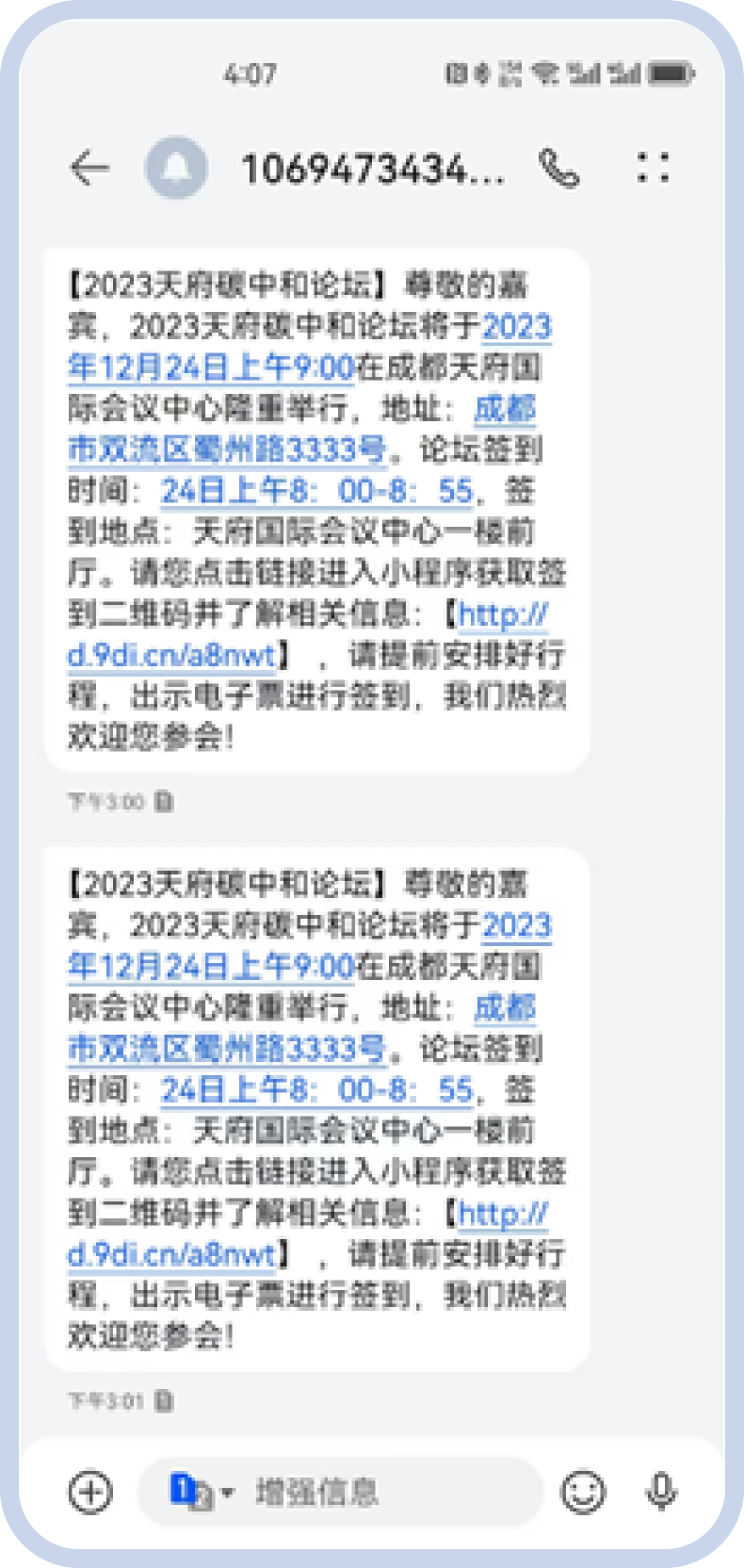Open the emoji picker
Image resolution: width=744 pixels, height=1568 pixels.
[583, 1492]
